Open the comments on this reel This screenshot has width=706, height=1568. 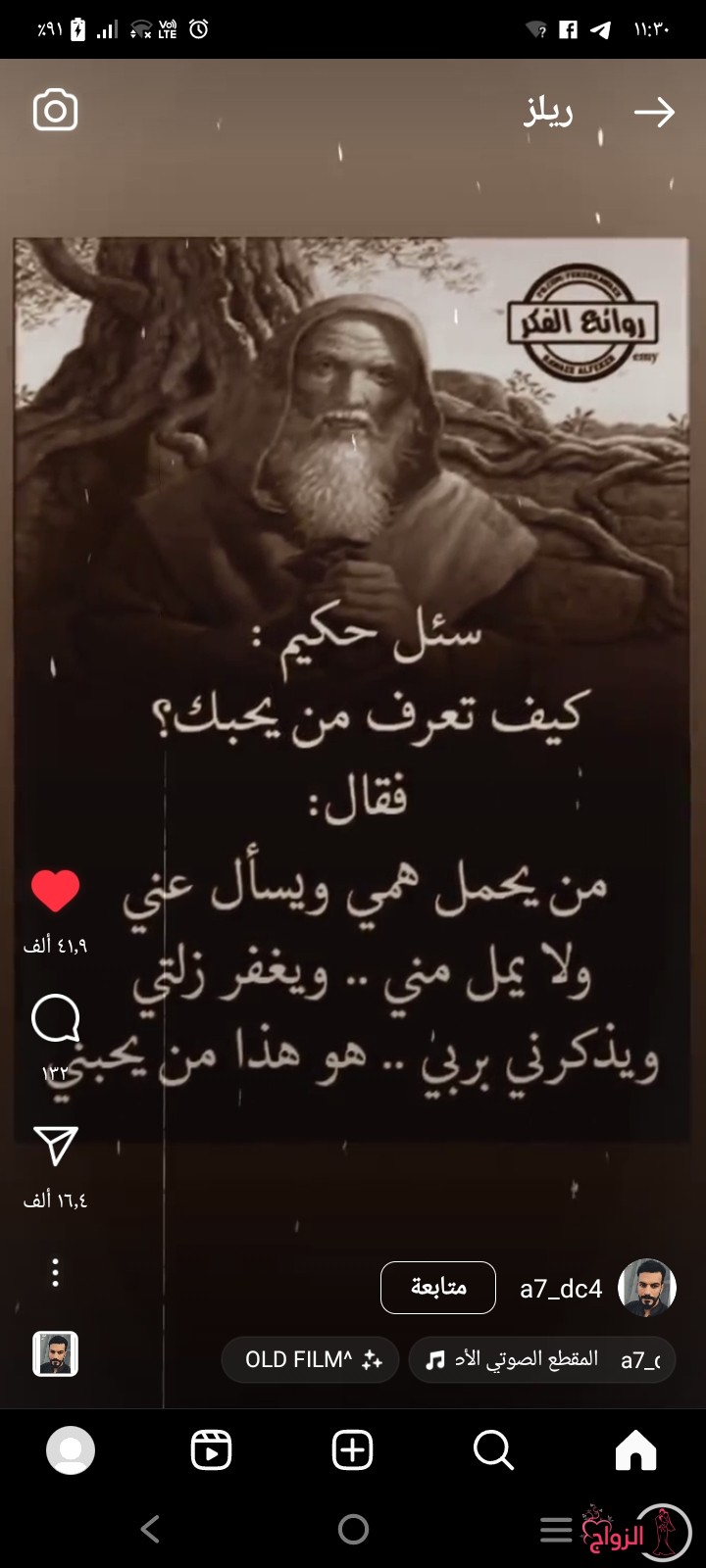click(x=56, y=1019)
